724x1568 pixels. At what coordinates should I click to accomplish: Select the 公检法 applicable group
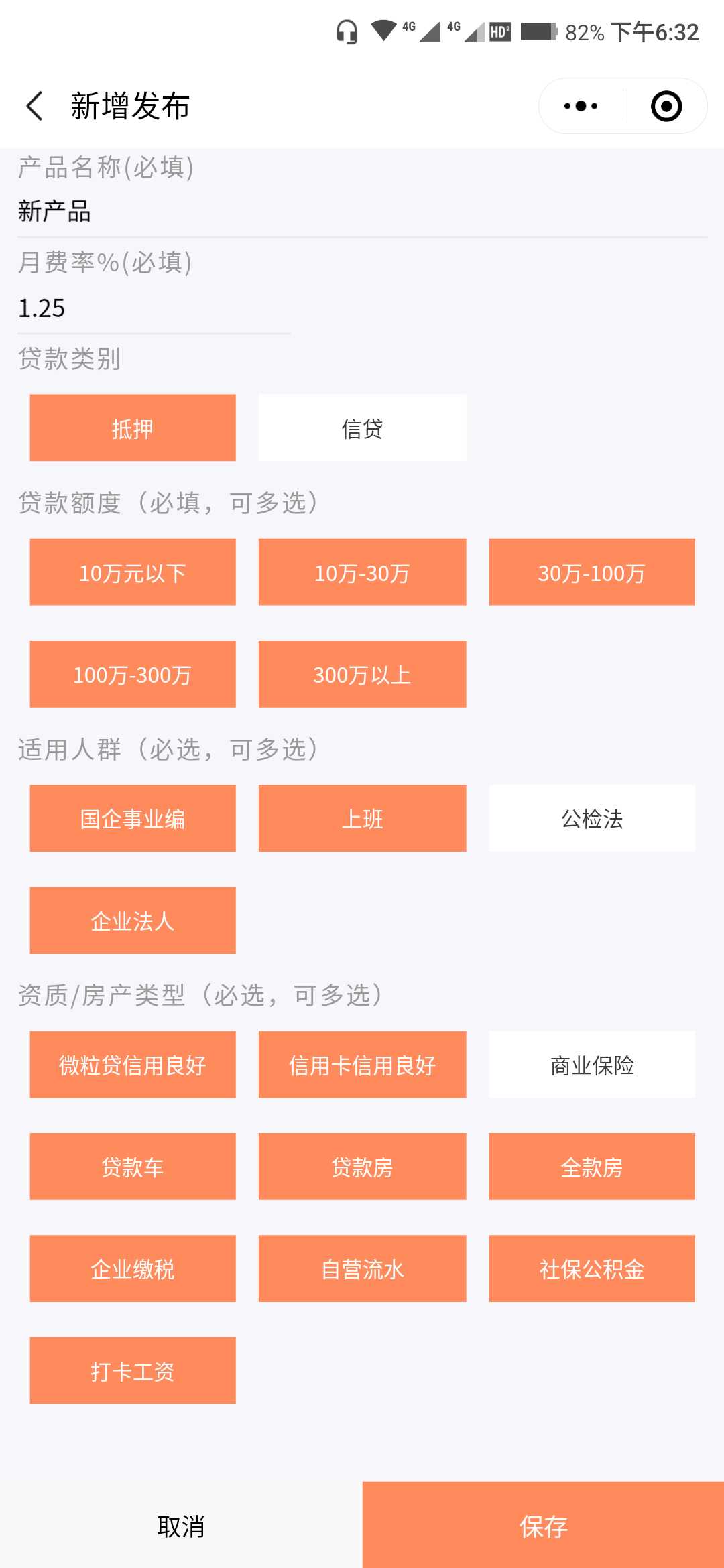click(x=592, y=818)
